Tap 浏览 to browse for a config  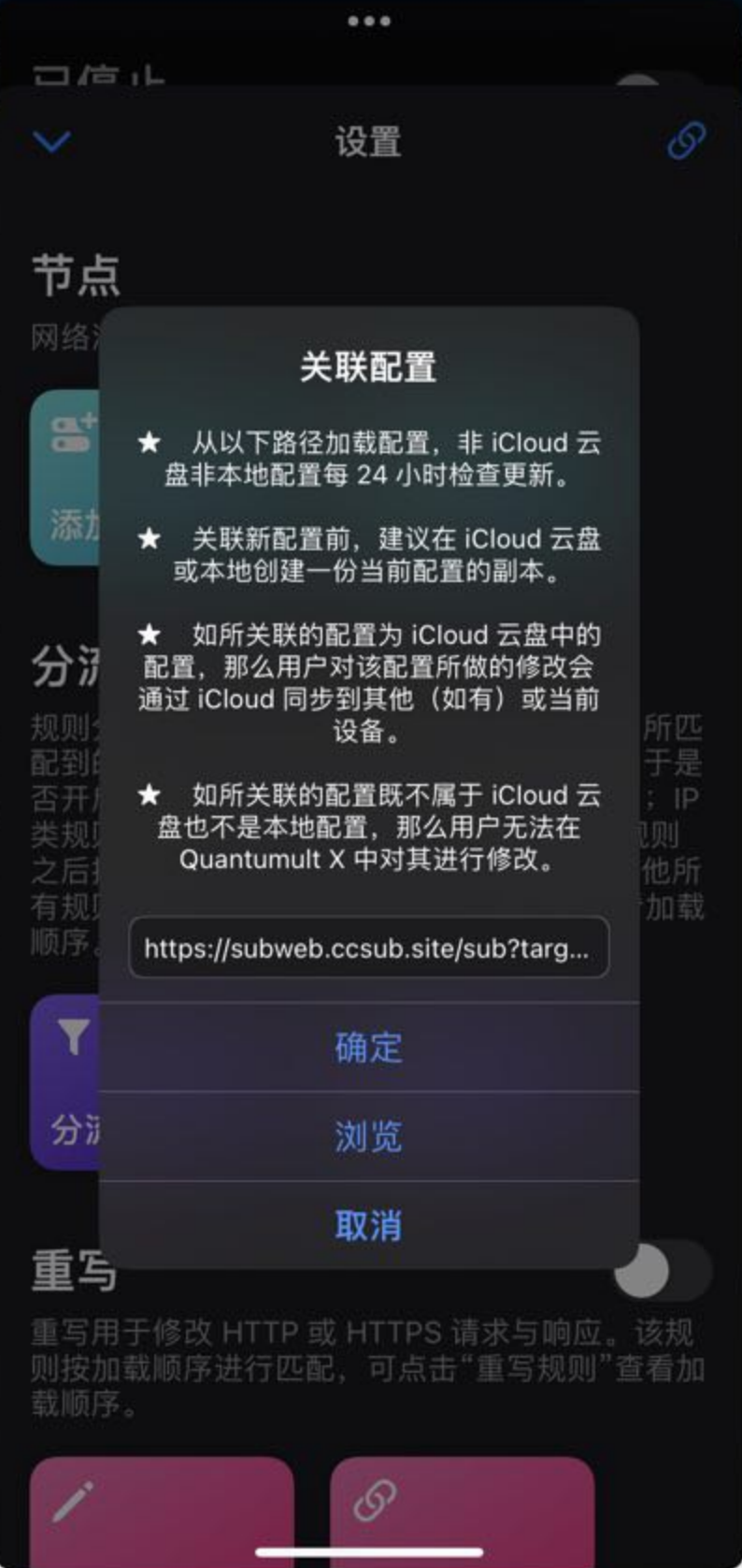[368, 1136]
